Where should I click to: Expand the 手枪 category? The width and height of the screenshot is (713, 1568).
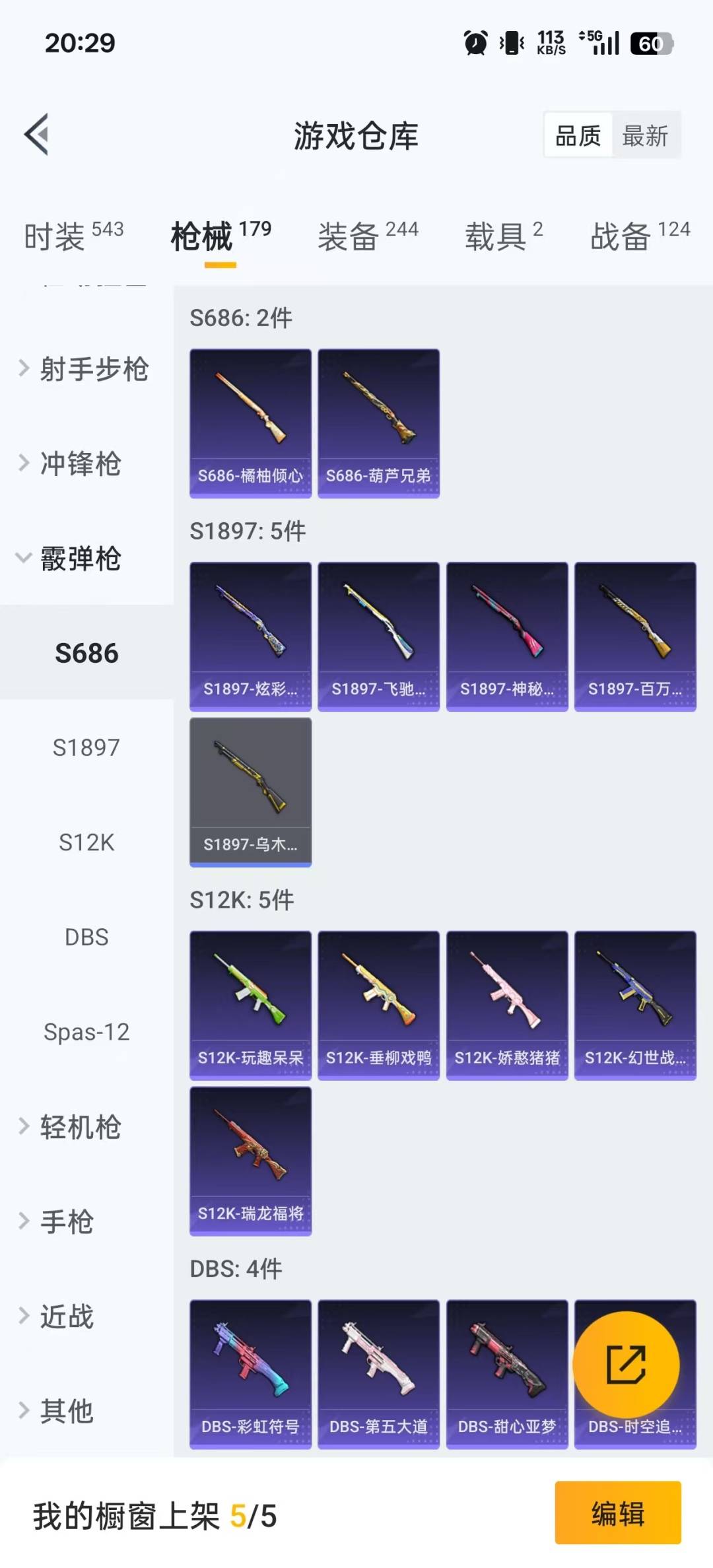[66, 1221]
